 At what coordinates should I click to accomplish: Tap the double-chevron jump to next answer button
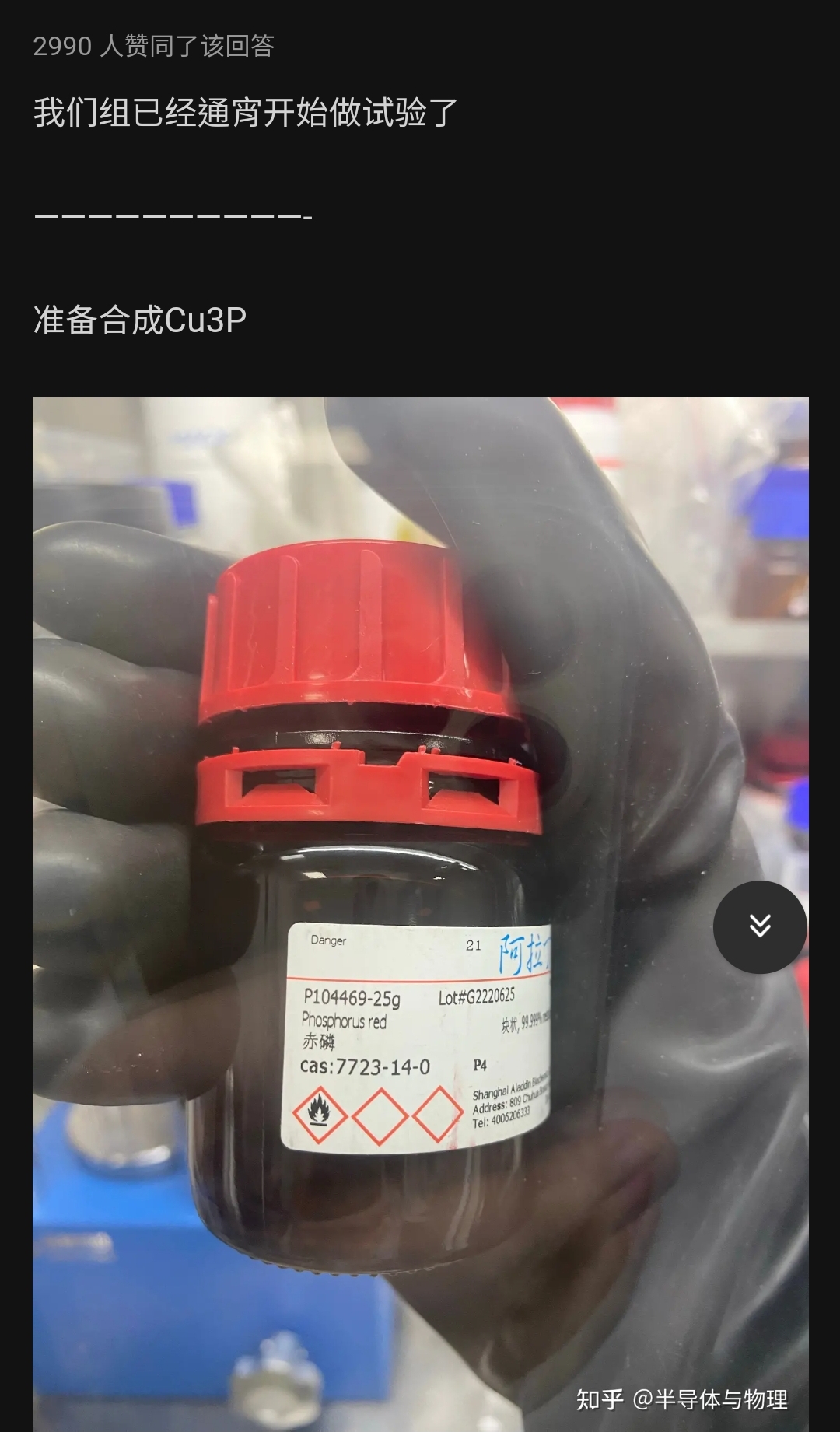[x=760, y=926]
